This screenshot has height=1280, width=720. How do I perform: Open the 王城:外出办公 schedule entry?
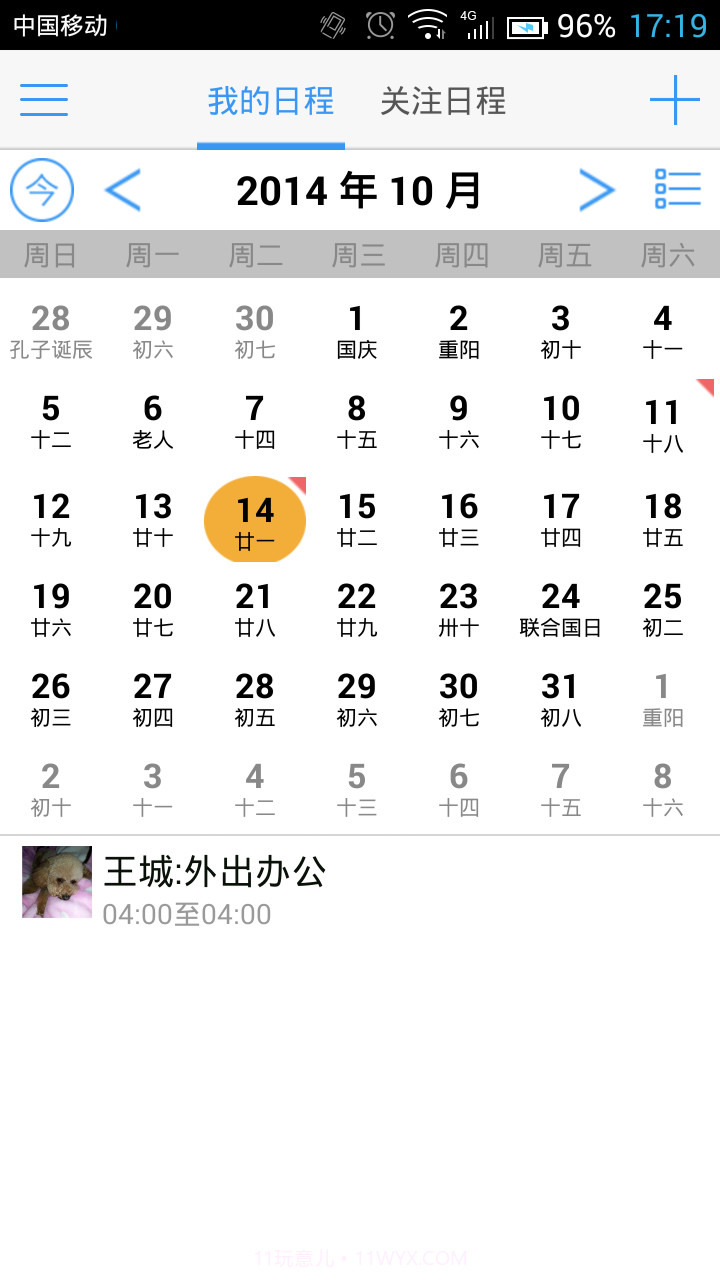tap(213, 871)
